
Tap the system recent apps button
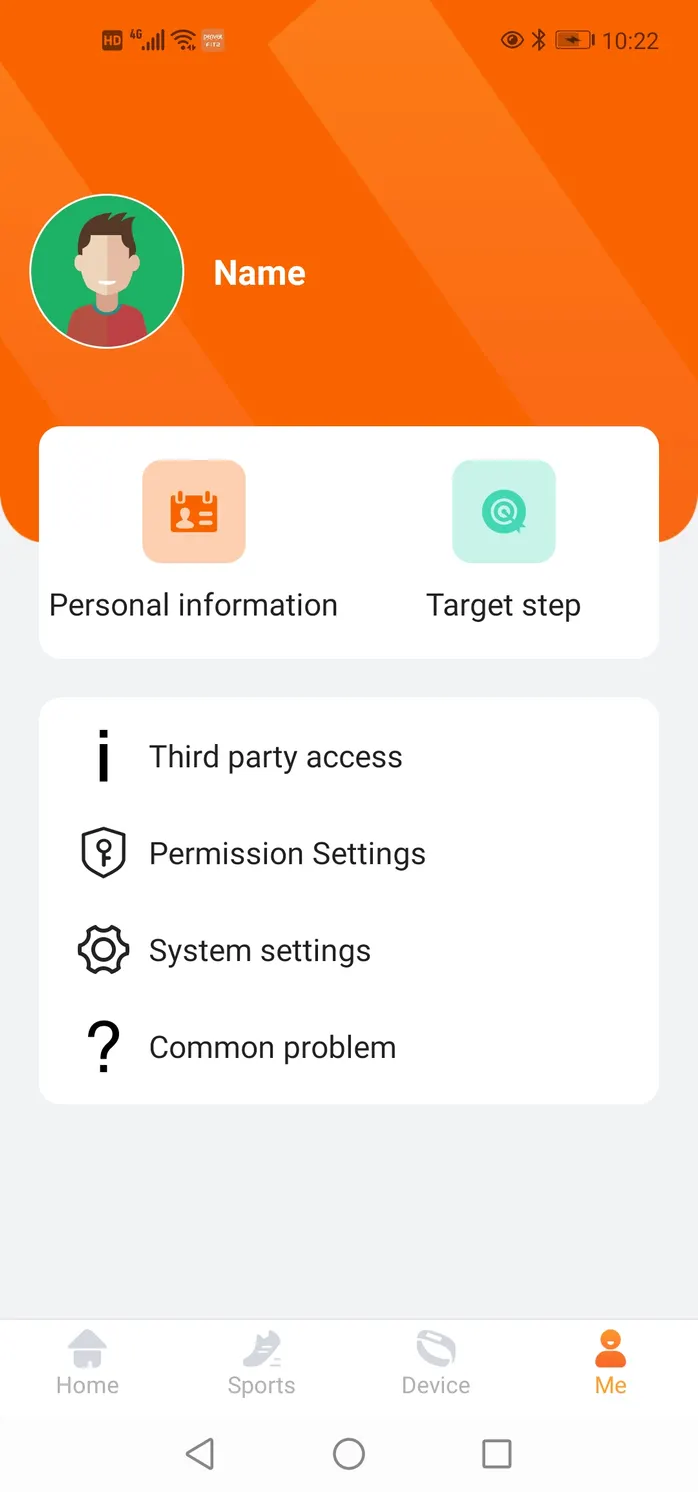tap(497, 1453)
